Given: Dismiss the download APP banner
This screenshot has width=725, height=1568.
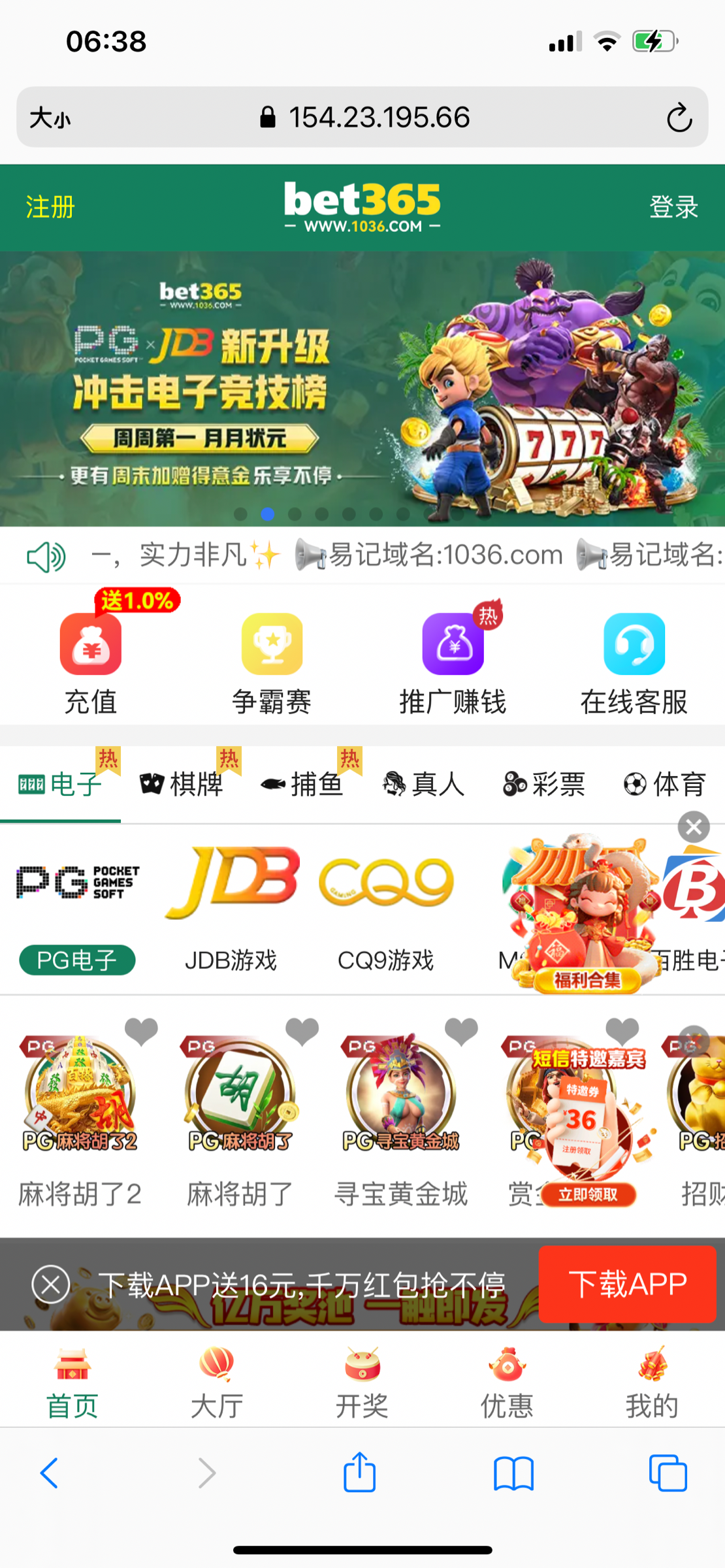Looking at the screenshot, I should click(x=51, y=1284).
